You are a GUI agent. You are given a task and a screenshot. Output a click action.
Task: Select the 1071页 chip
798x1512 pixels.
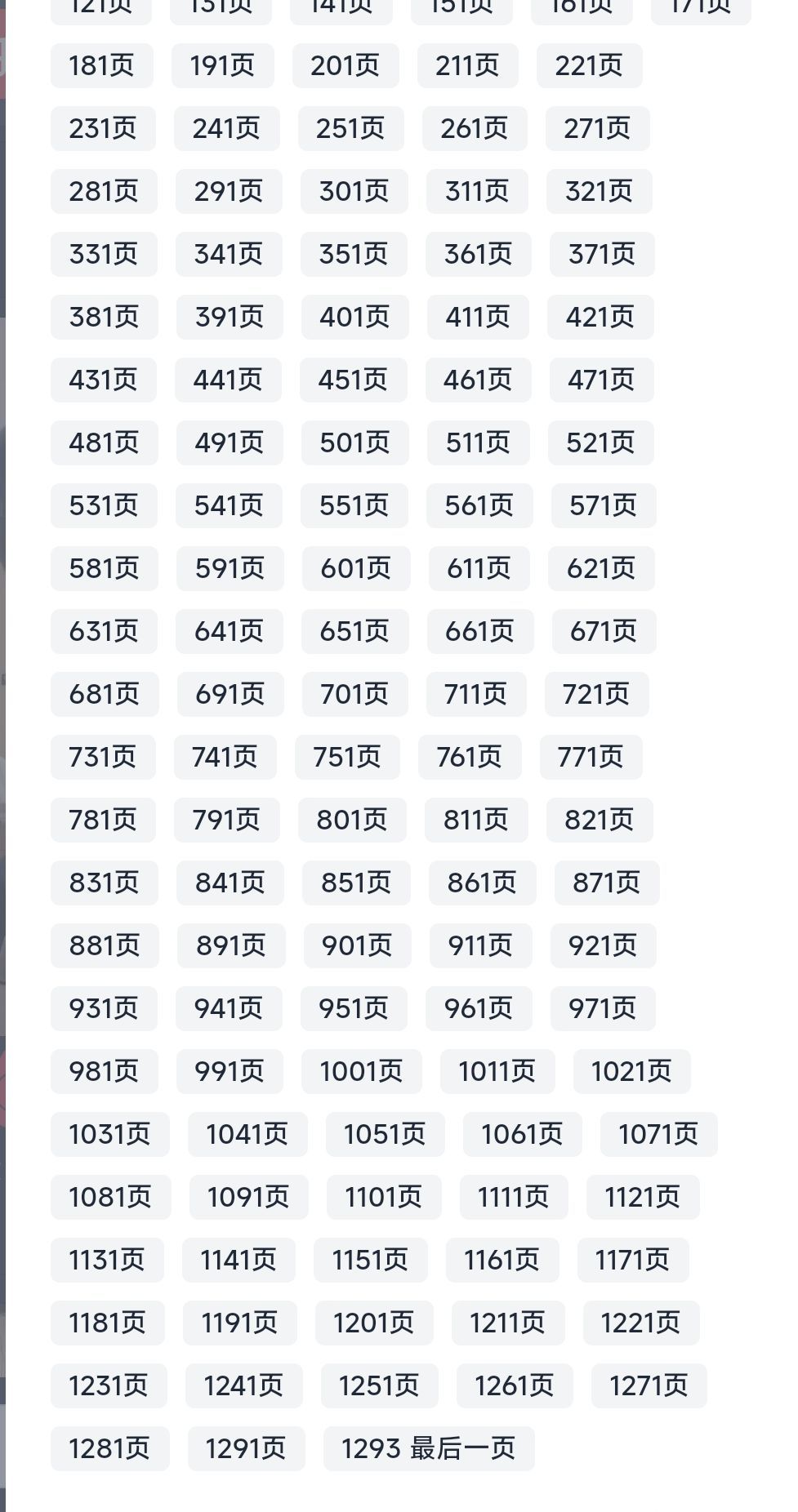[658, 1134]
